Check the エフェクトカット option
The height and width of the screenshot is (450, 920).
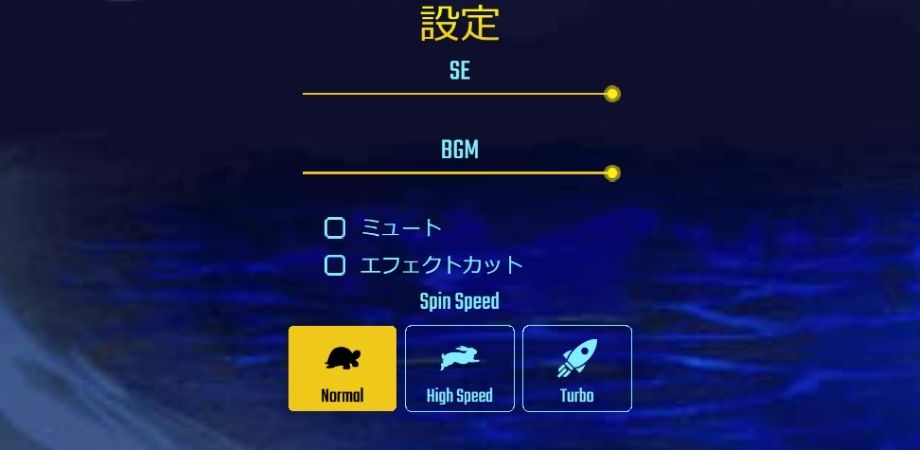(x=335, y=265)
